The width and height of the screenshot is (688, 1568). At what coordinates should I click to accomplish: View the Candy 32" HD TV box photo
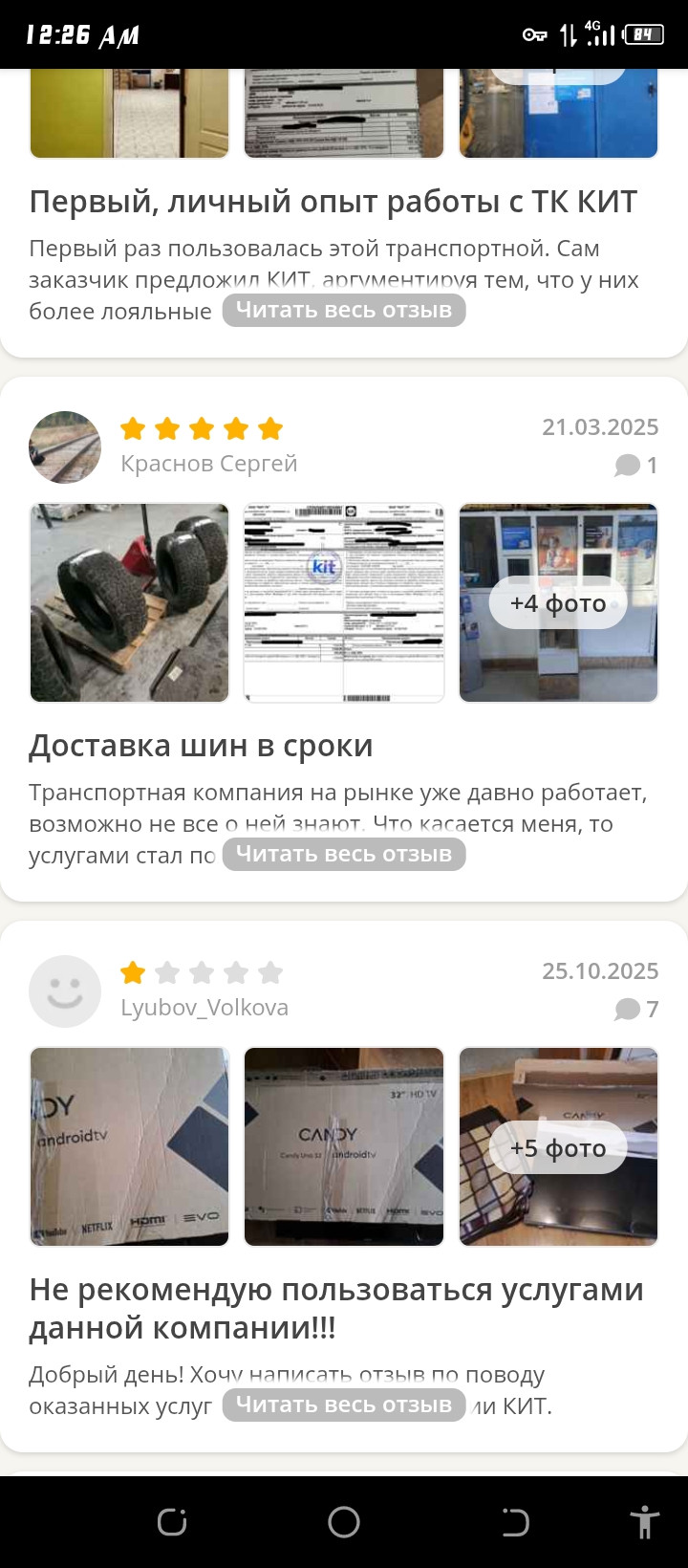pyautogui.click(x=344, y=1147)
